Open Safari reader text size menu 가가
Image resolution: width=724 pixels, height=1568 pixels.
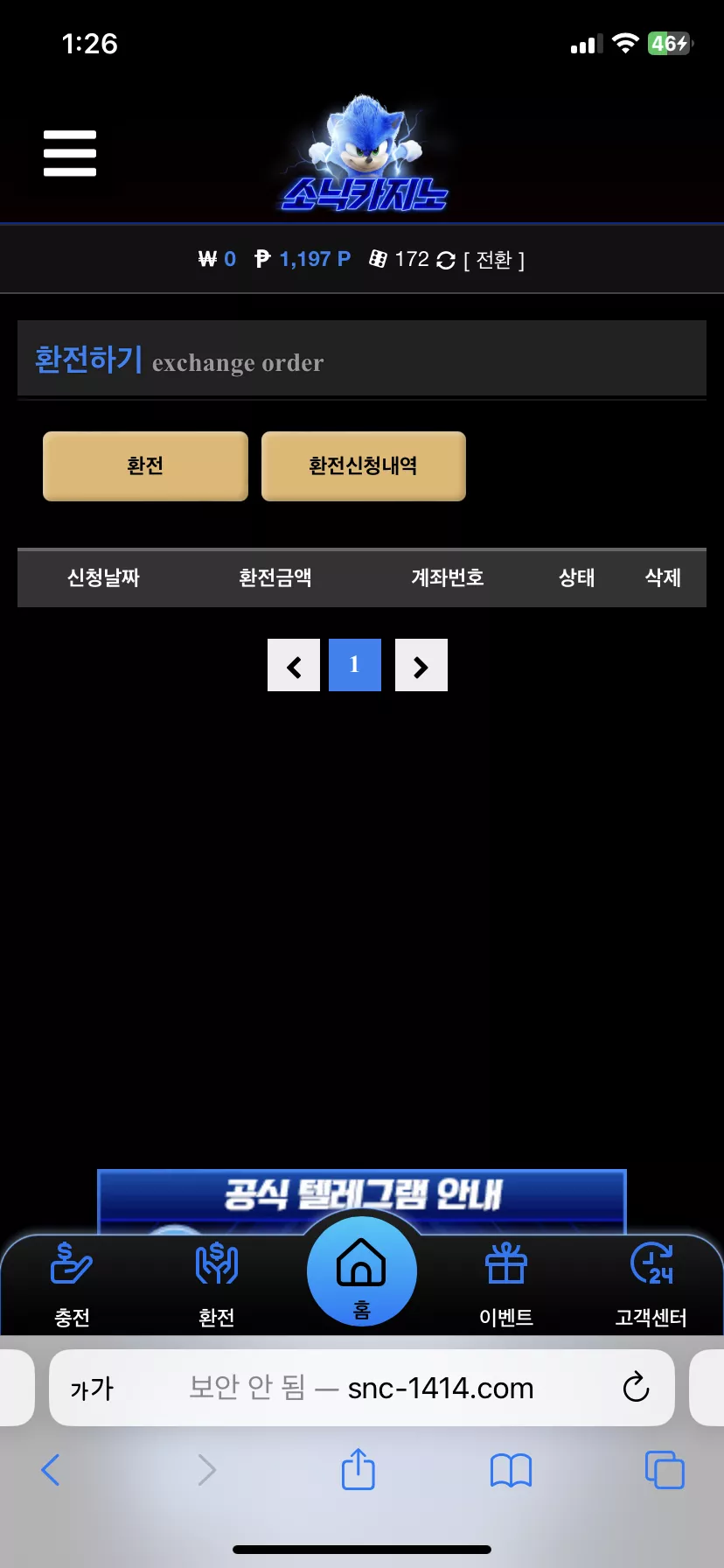[92, 1389]
